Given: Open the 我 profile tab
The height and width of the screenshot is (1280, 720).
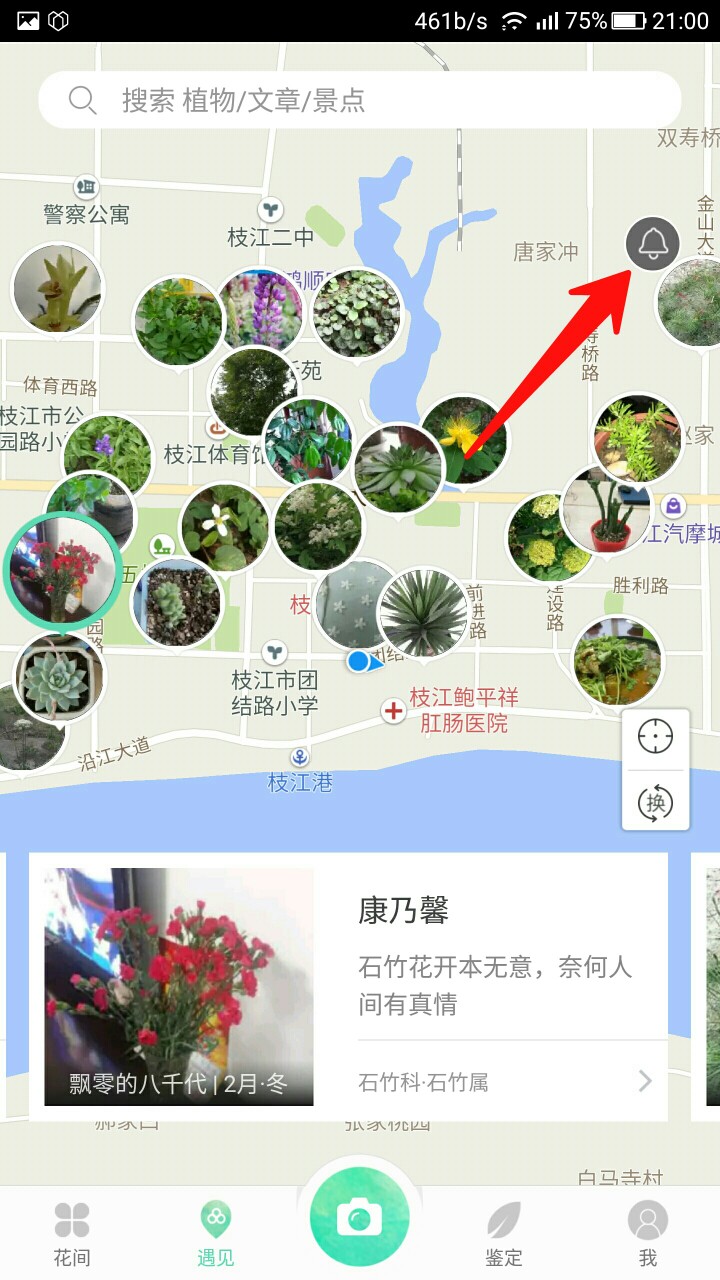Looking at the screenshot, I should (647, 1234).
